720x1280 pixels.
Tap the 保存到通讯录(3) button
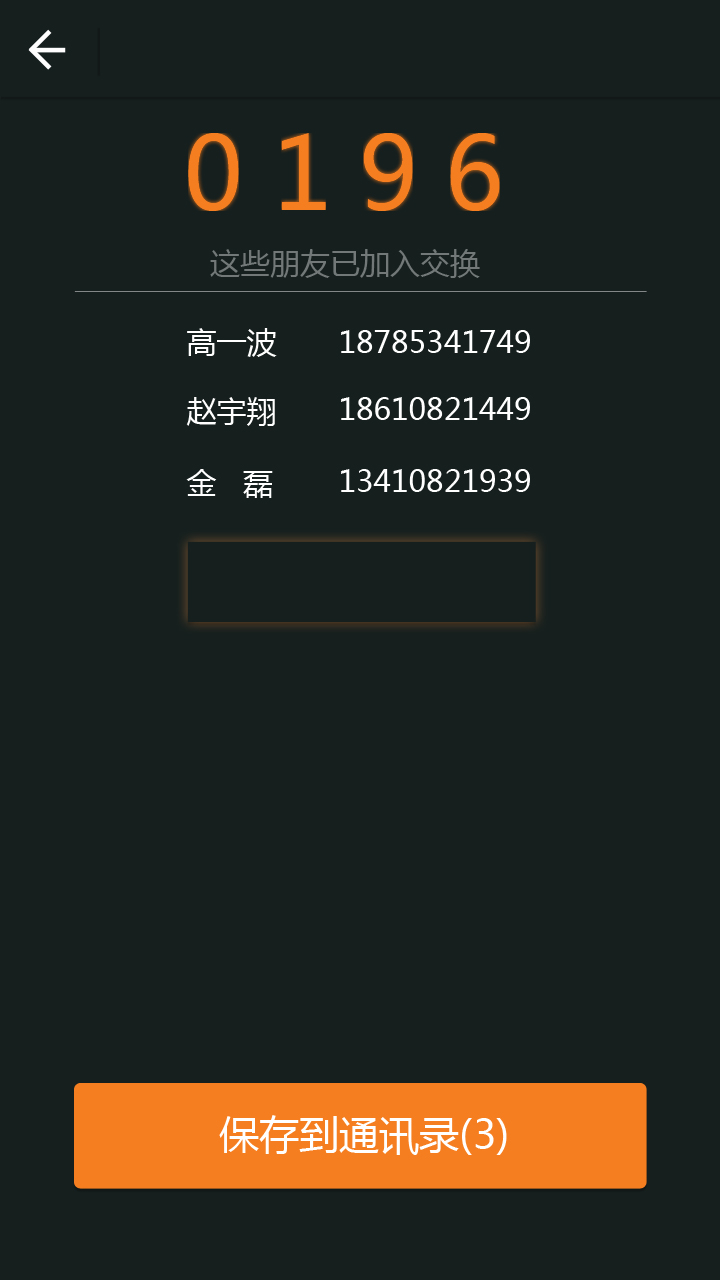coord(360,1136)
